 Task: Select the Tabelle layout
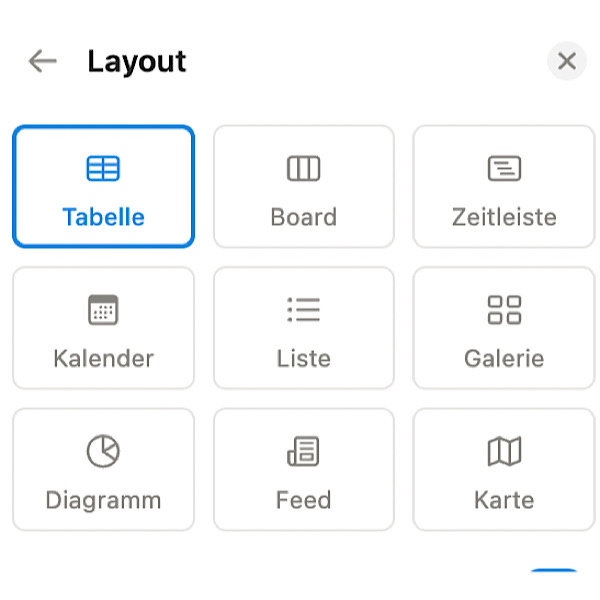click(103, 187)
